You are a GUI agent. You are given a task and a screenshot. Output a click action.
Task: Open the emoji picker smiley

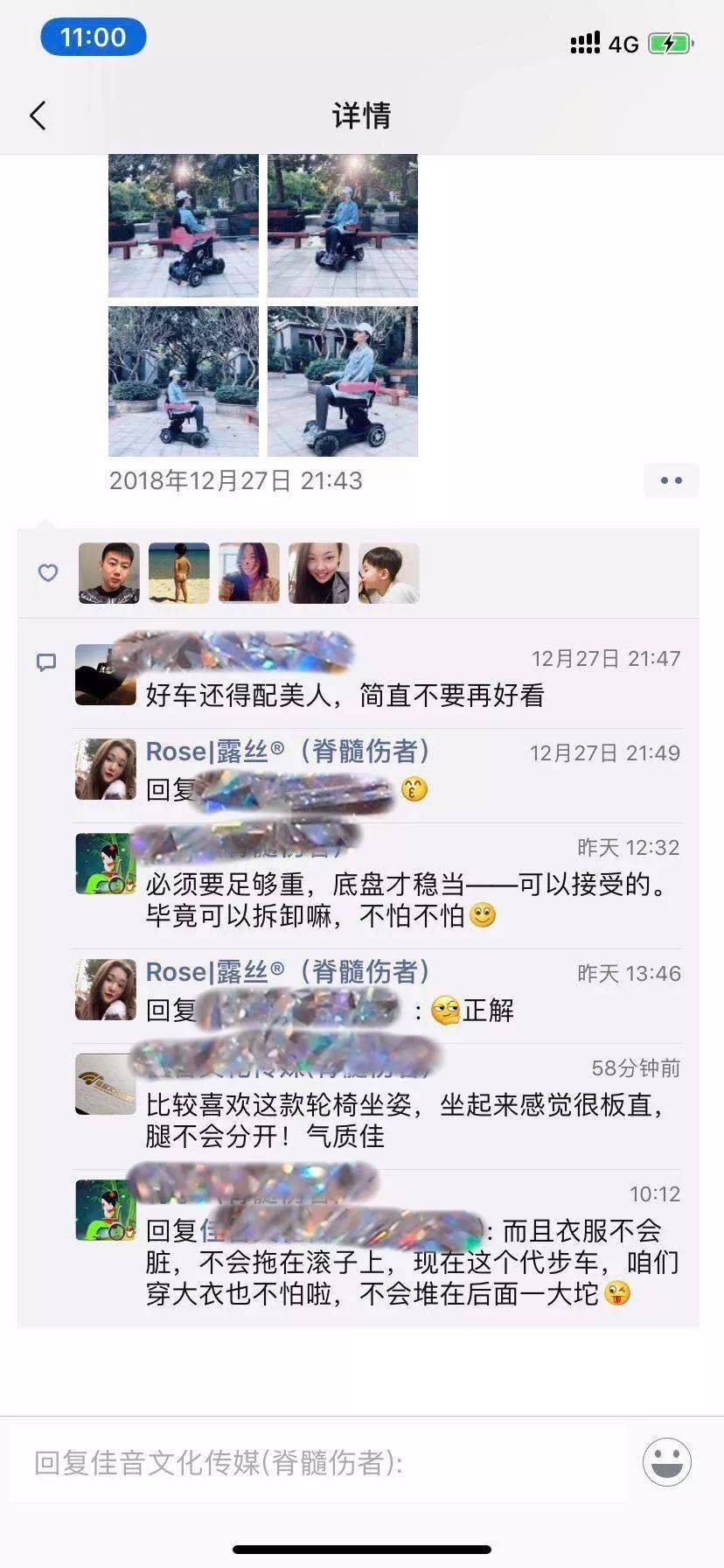667,1461
